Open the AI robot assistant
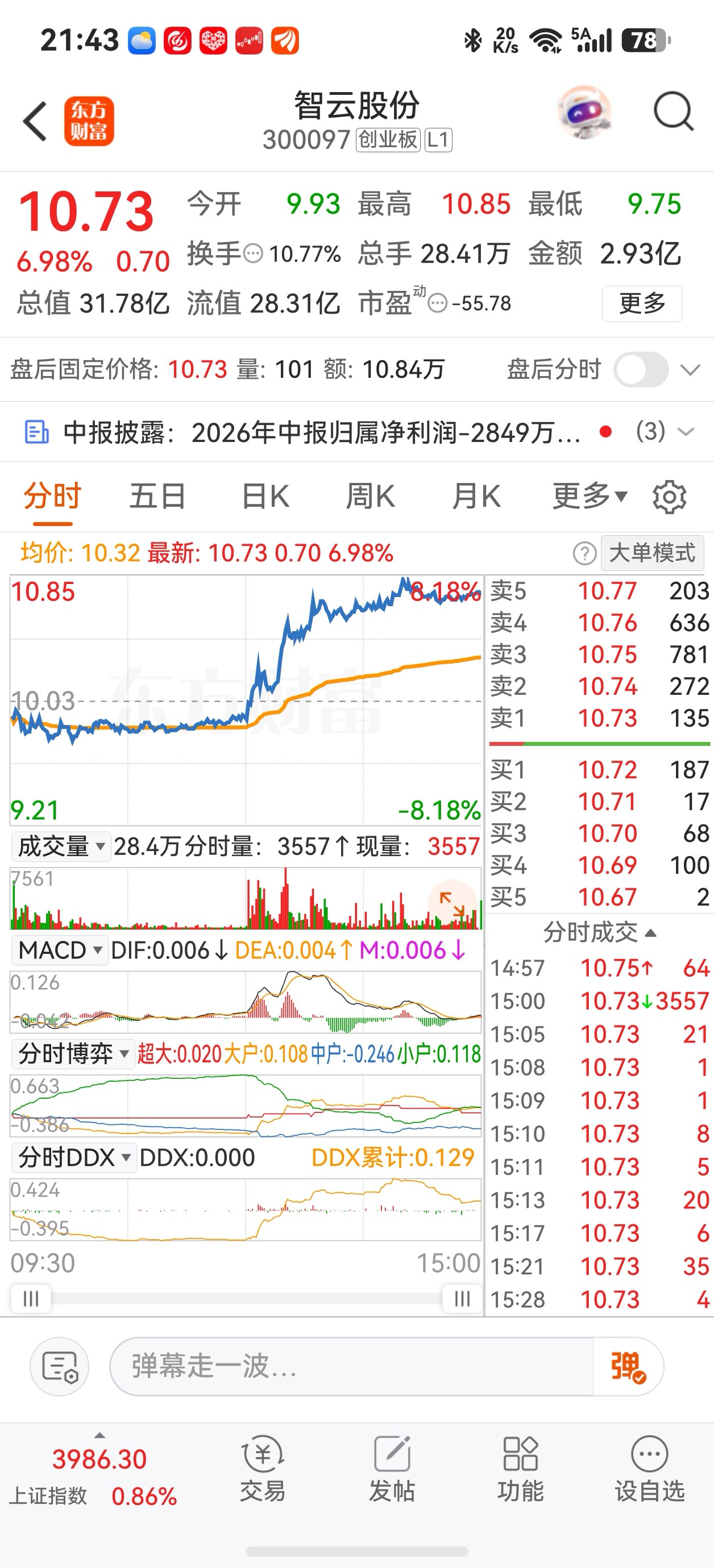 [x=585, y=112]
